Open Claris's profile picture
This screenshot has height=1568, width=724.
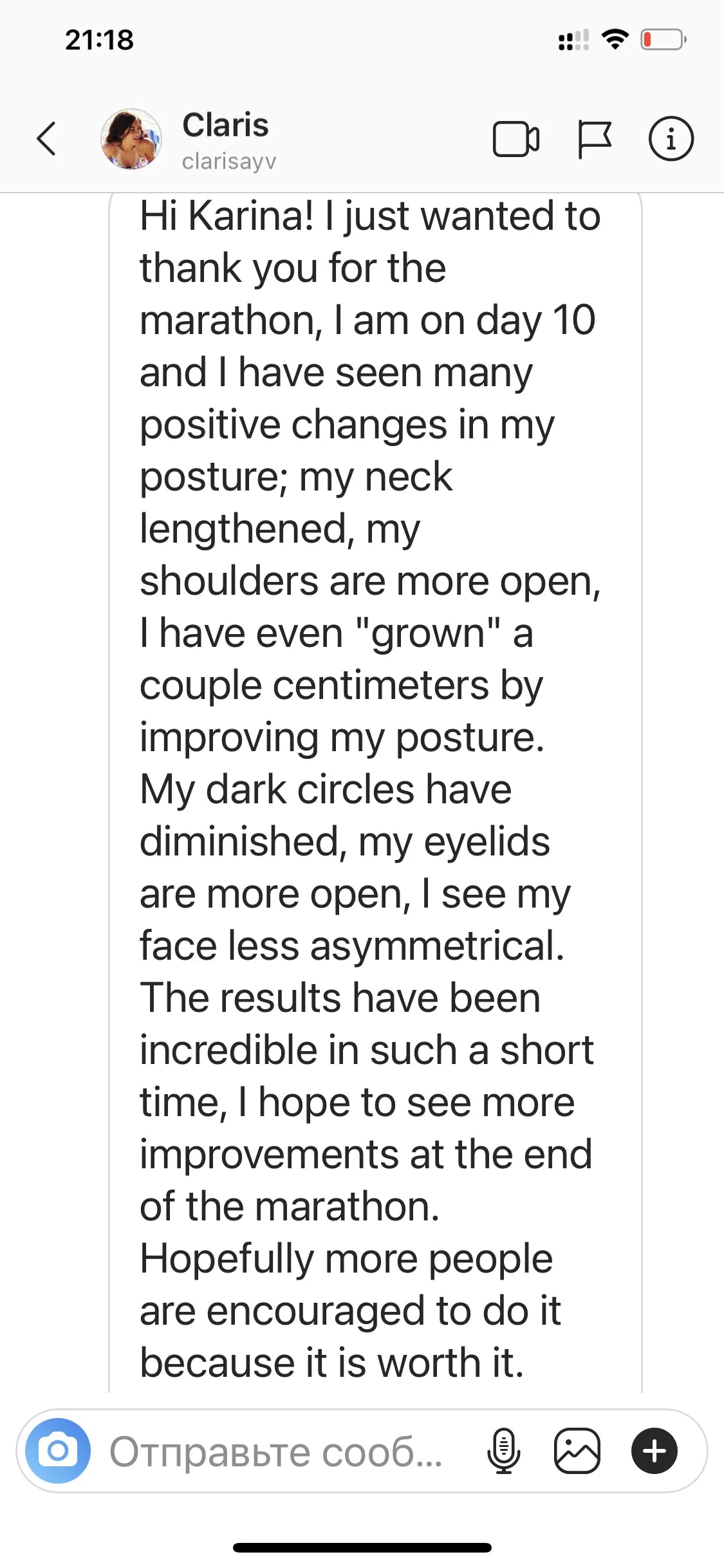[131, 139]
